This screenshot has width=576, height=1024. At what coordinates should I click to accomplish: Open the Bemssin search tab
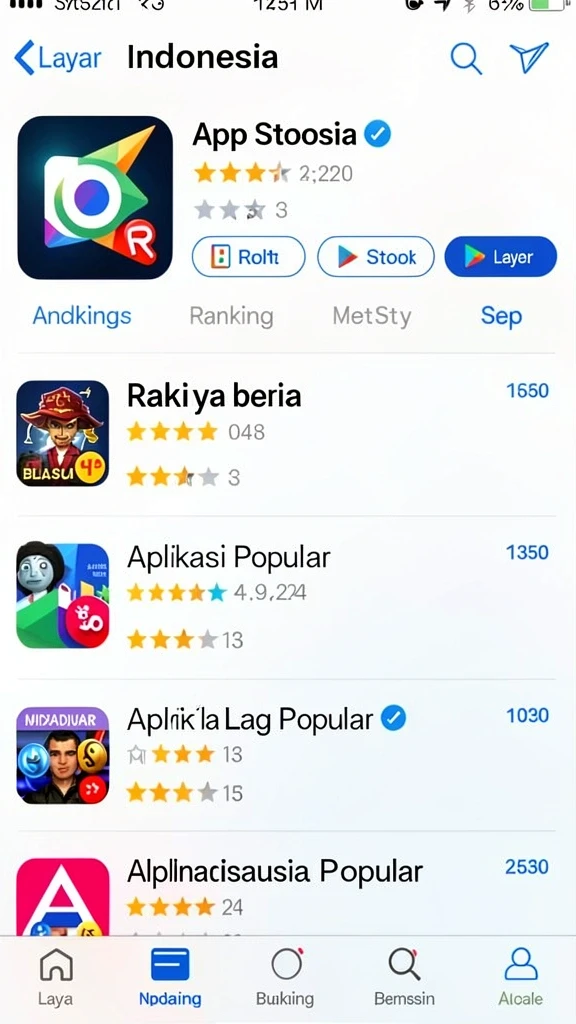[x=404, y=977]
